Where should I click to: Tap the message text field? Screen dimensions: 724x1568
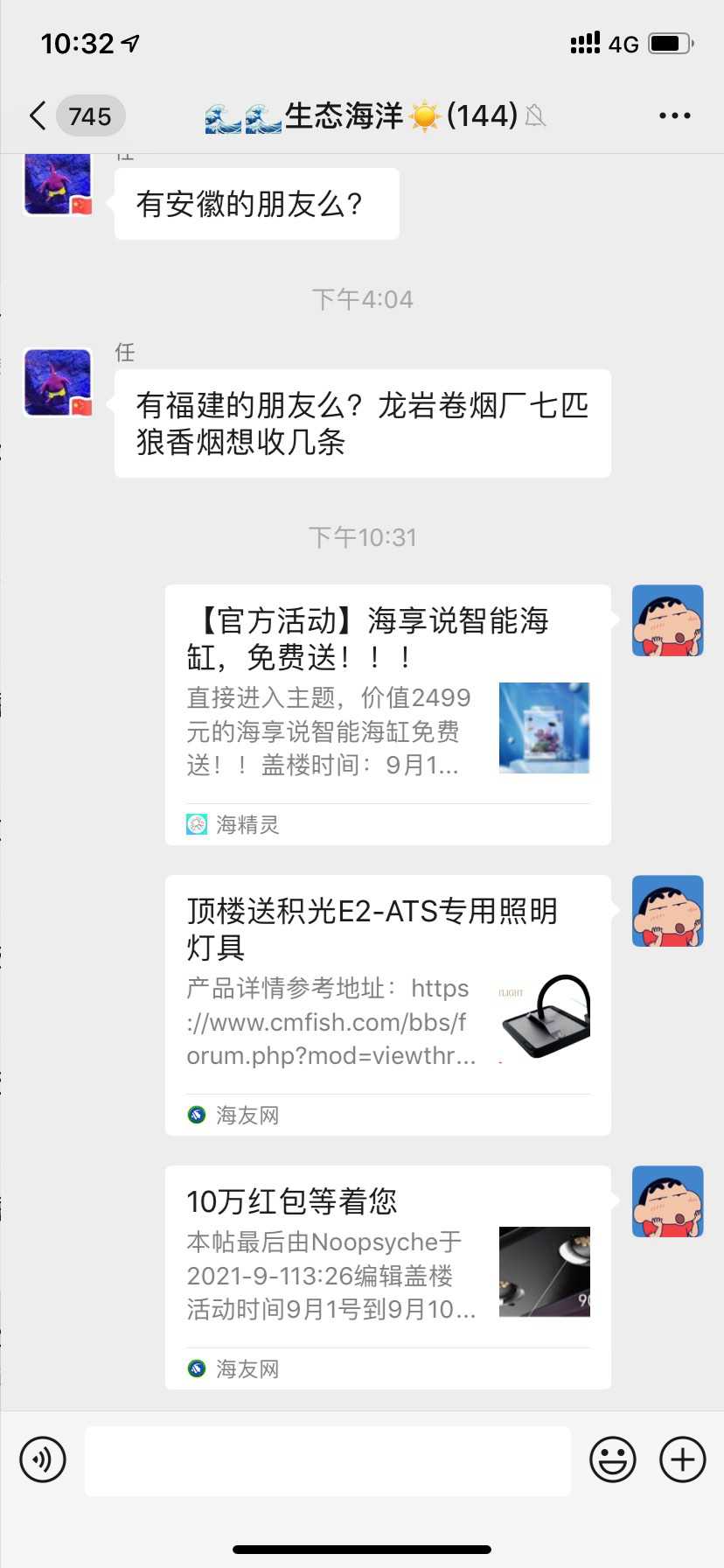coord(328,1459)
